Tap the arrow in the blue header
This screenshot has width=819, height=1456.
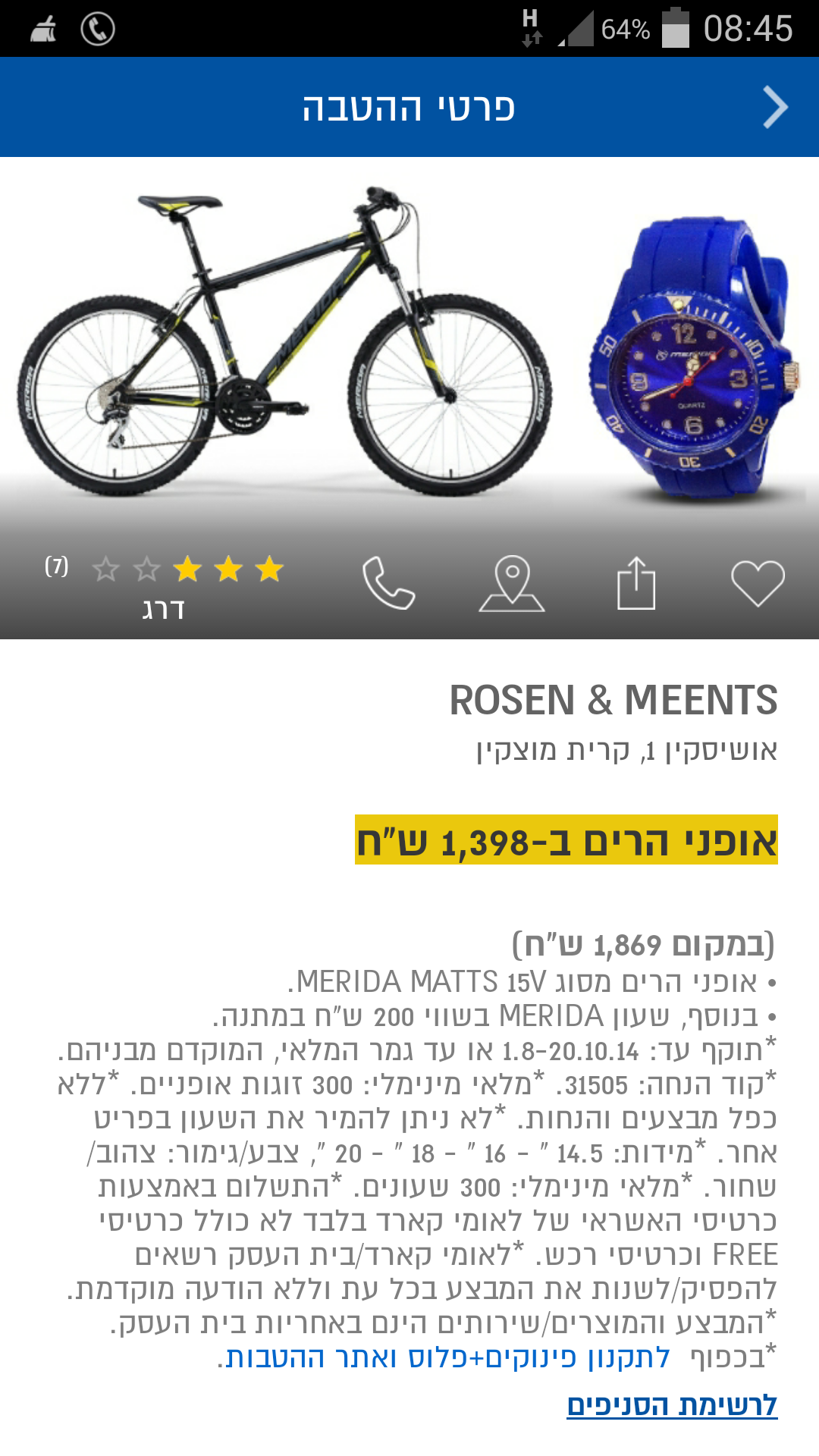[775, 107]
